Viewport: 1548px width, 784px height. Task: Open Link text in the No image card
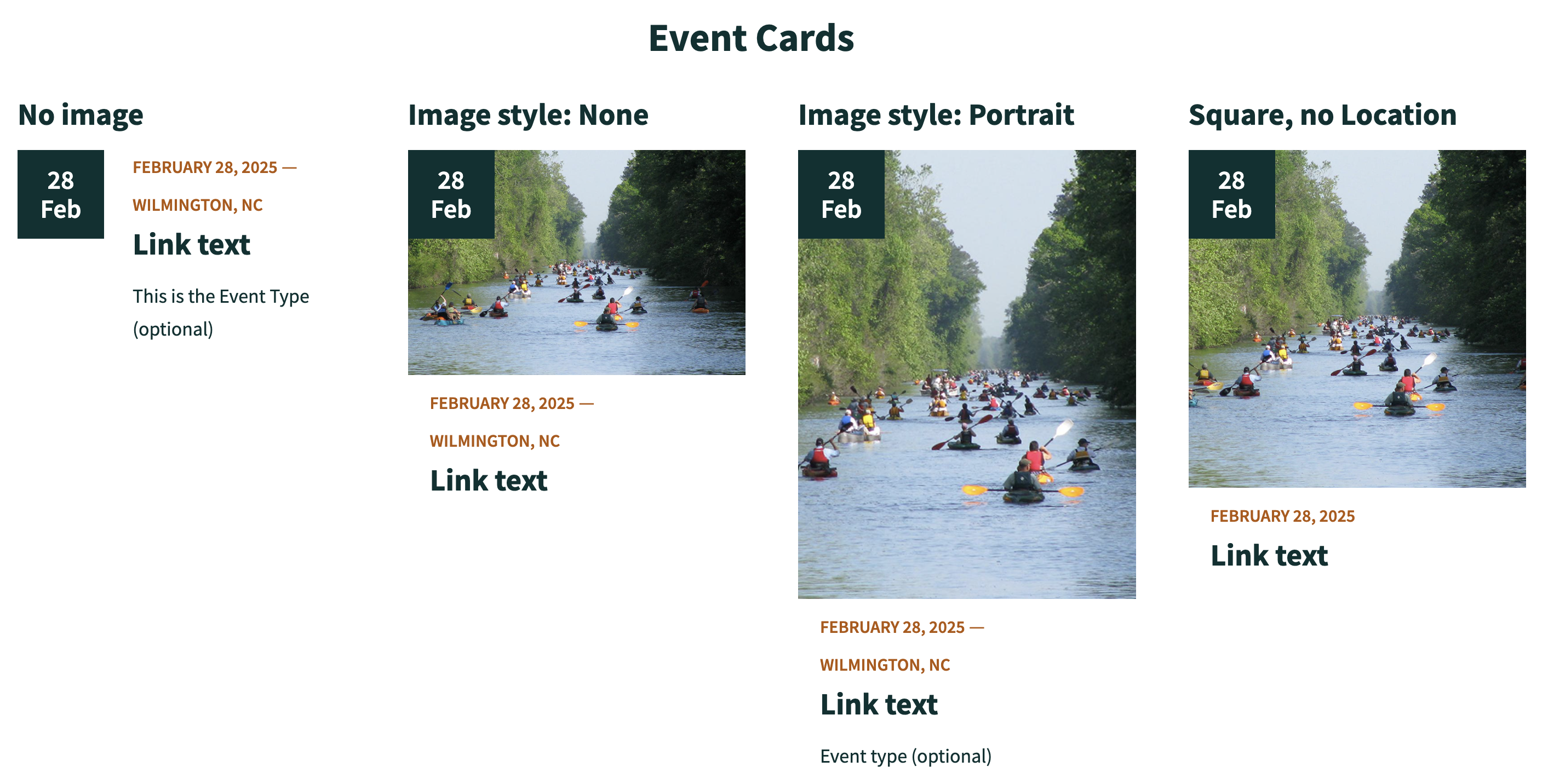[x=191, y=245]
